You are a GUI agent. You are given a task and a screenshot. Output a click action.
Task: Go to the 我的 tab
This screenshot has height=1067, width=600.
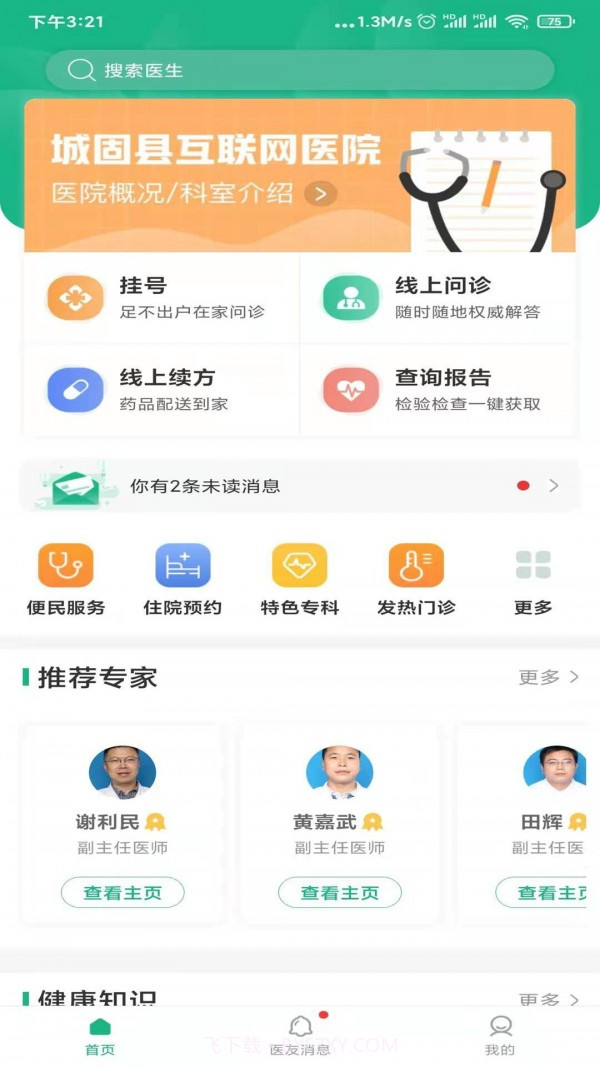[x=500, y=1036]
